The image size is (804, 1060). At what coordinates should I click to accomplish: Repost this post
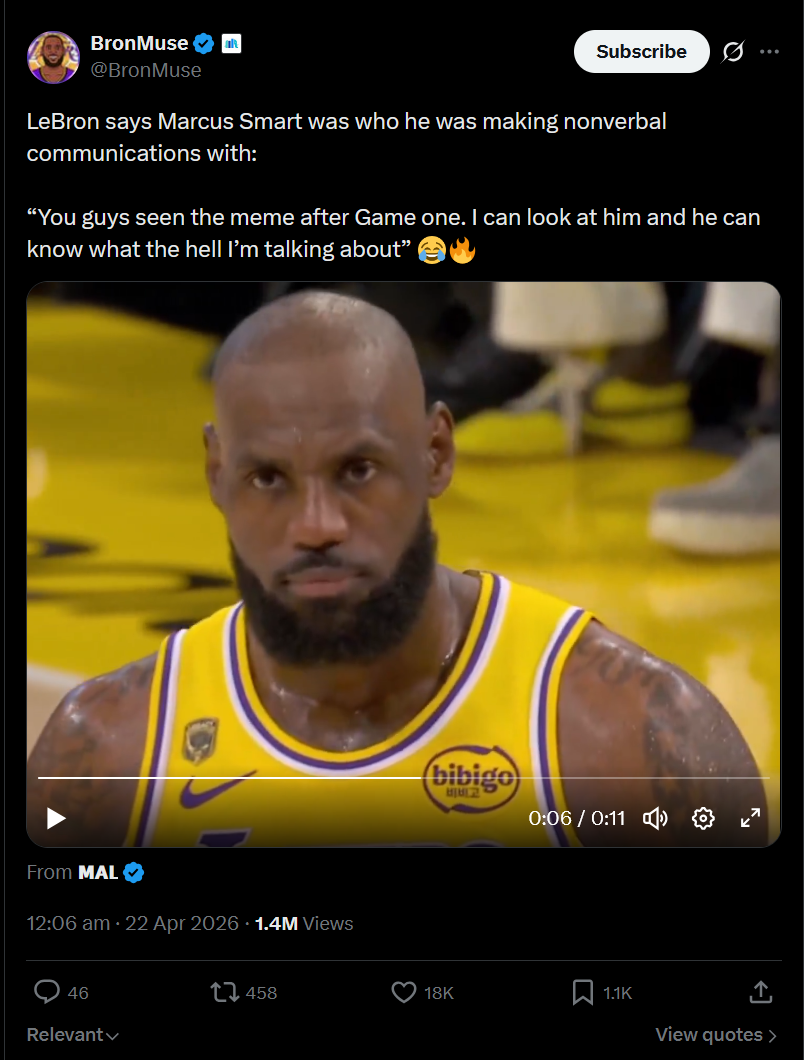225,992
